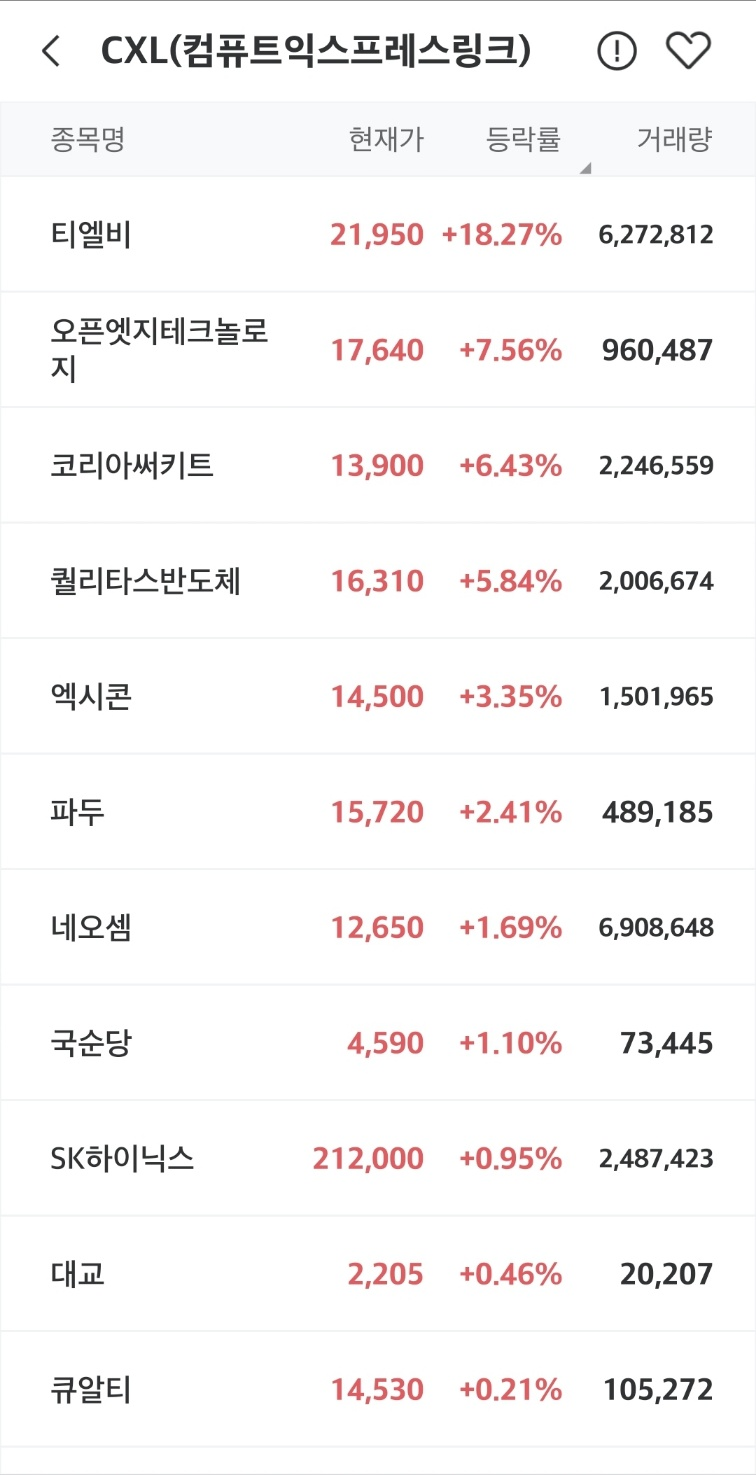The image size is (756, 1475).
Task: Open the info exclamation icon
Action: pyautogui.click(x=616, y=51)
